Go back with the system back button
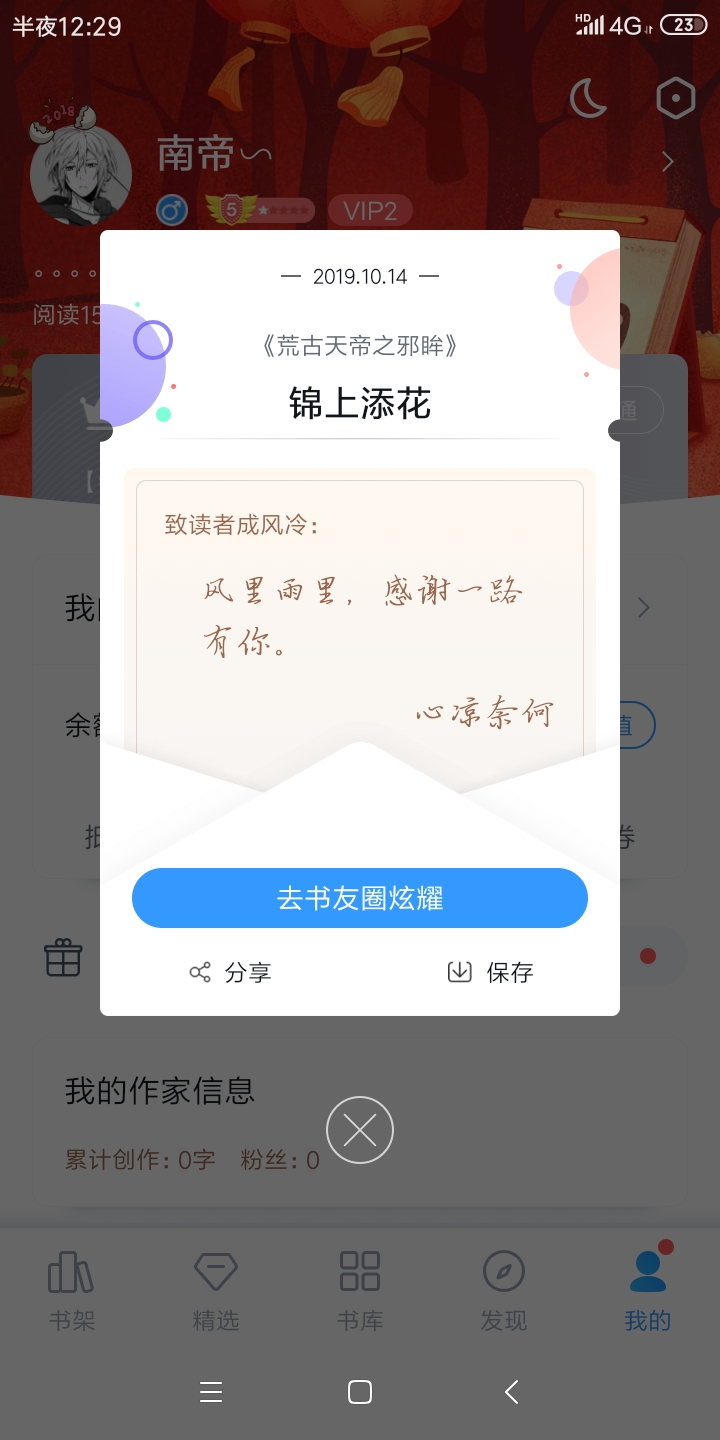The image size is (720, 1440). point(511,1392)
